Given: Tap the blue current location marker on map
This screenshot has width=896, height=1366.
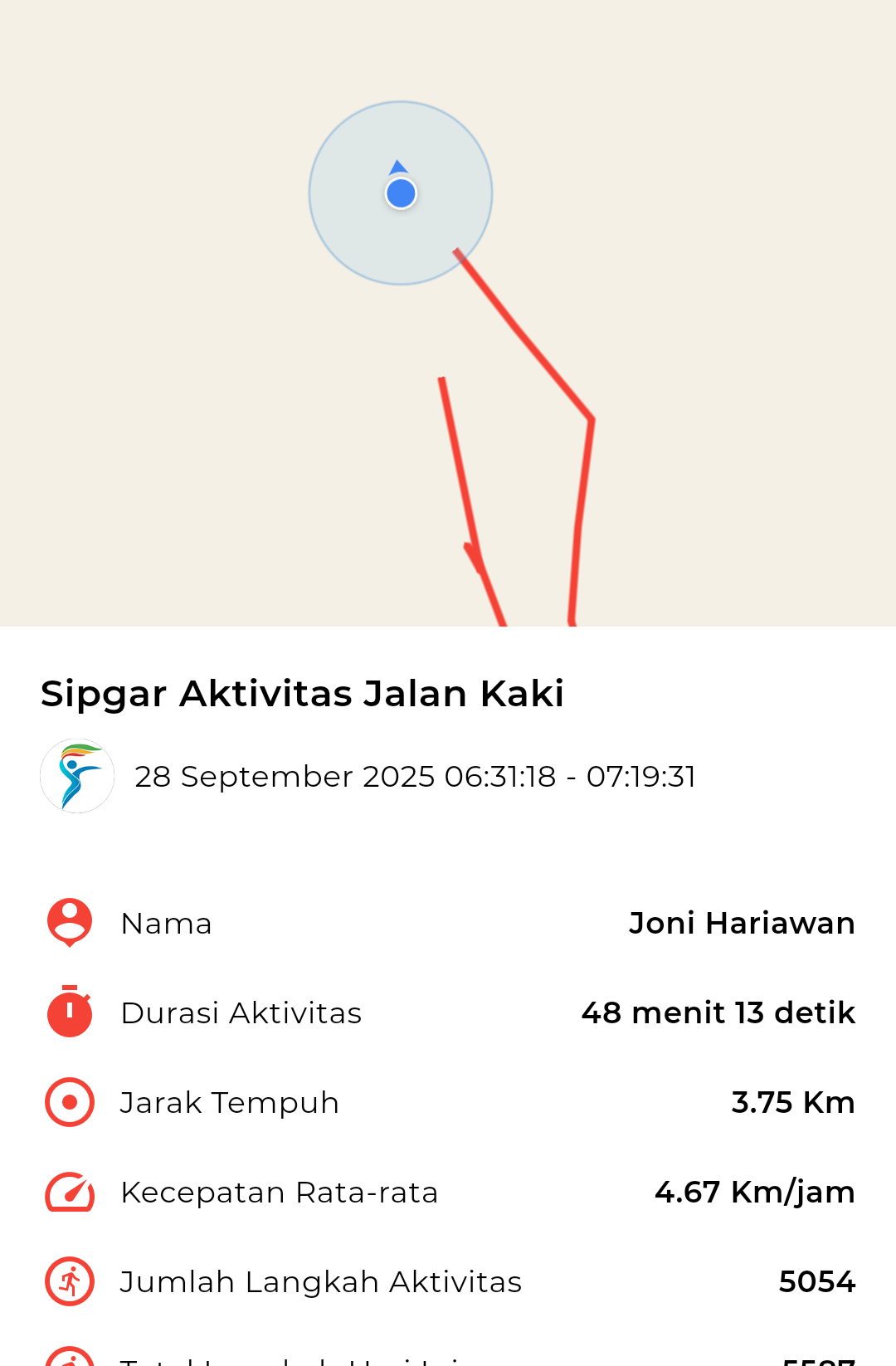Looking at the screenshot, I should (x=401, y=193).
